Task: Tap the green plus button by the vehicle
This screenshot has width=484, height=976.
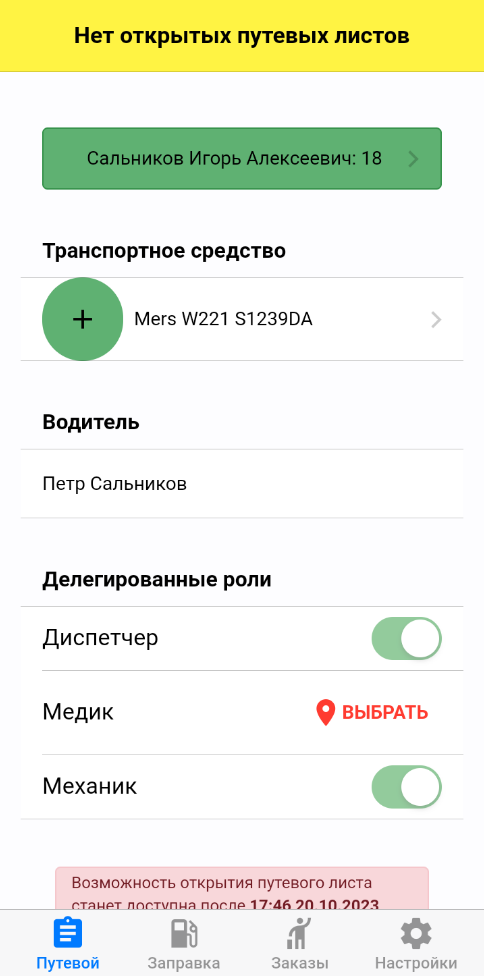Action: pos(83,319)
